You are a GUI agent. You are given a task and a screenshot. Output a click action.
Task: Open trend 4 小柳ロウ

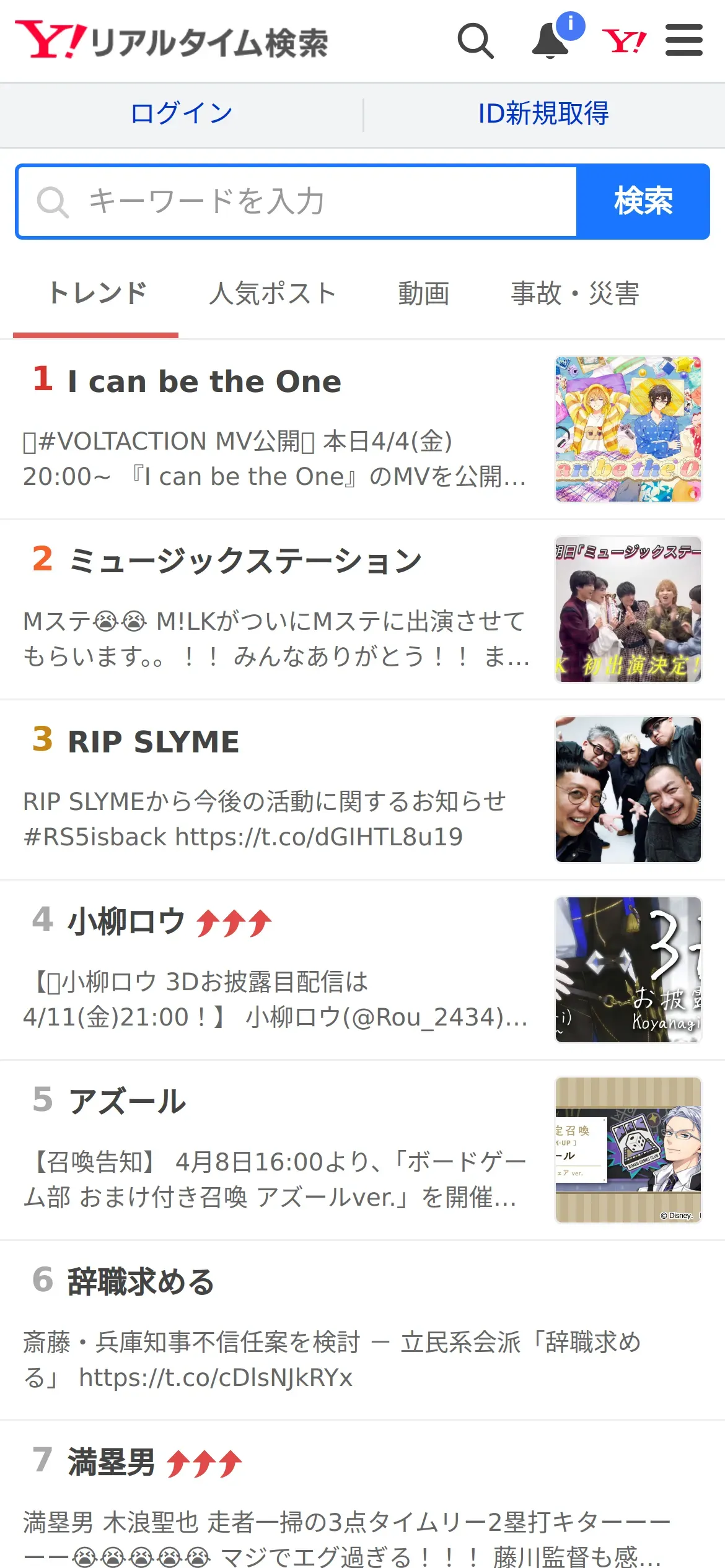pyautogui.click(x=126, y=921)
